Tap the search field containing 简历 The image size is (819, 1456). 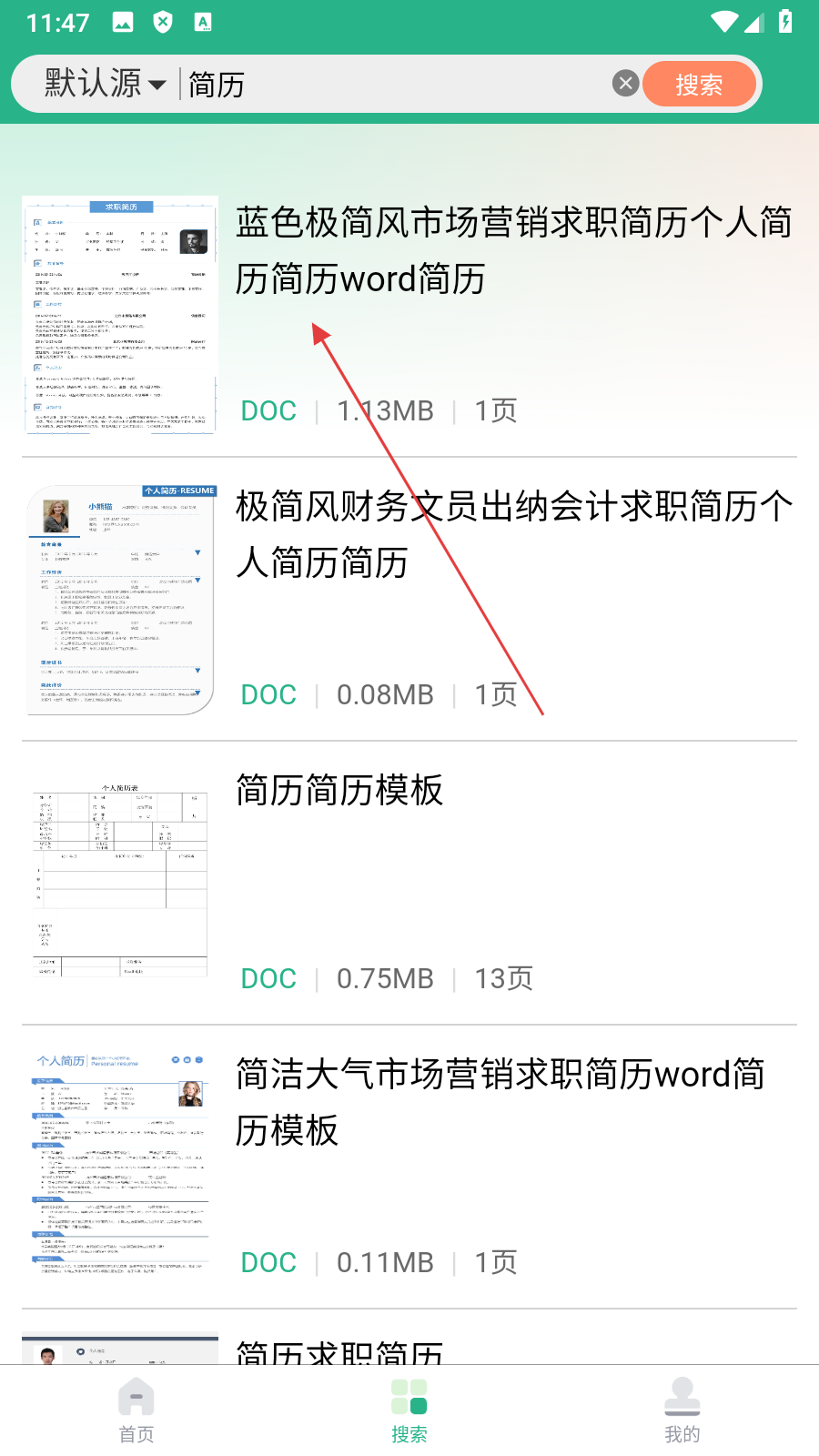point(391,85)
